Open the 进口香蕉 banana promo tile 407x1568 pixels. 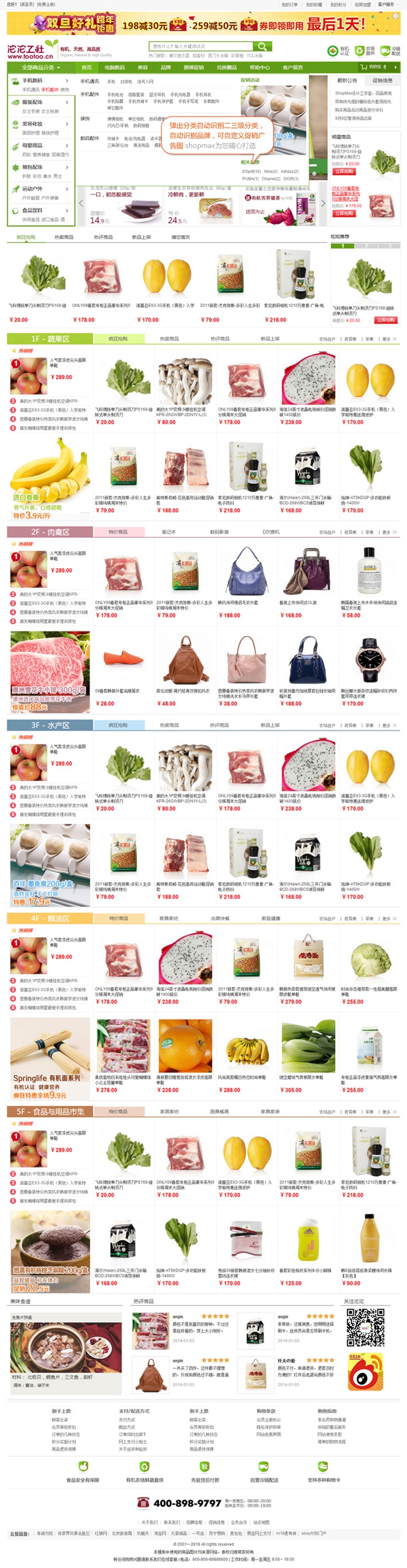(50, 479)
